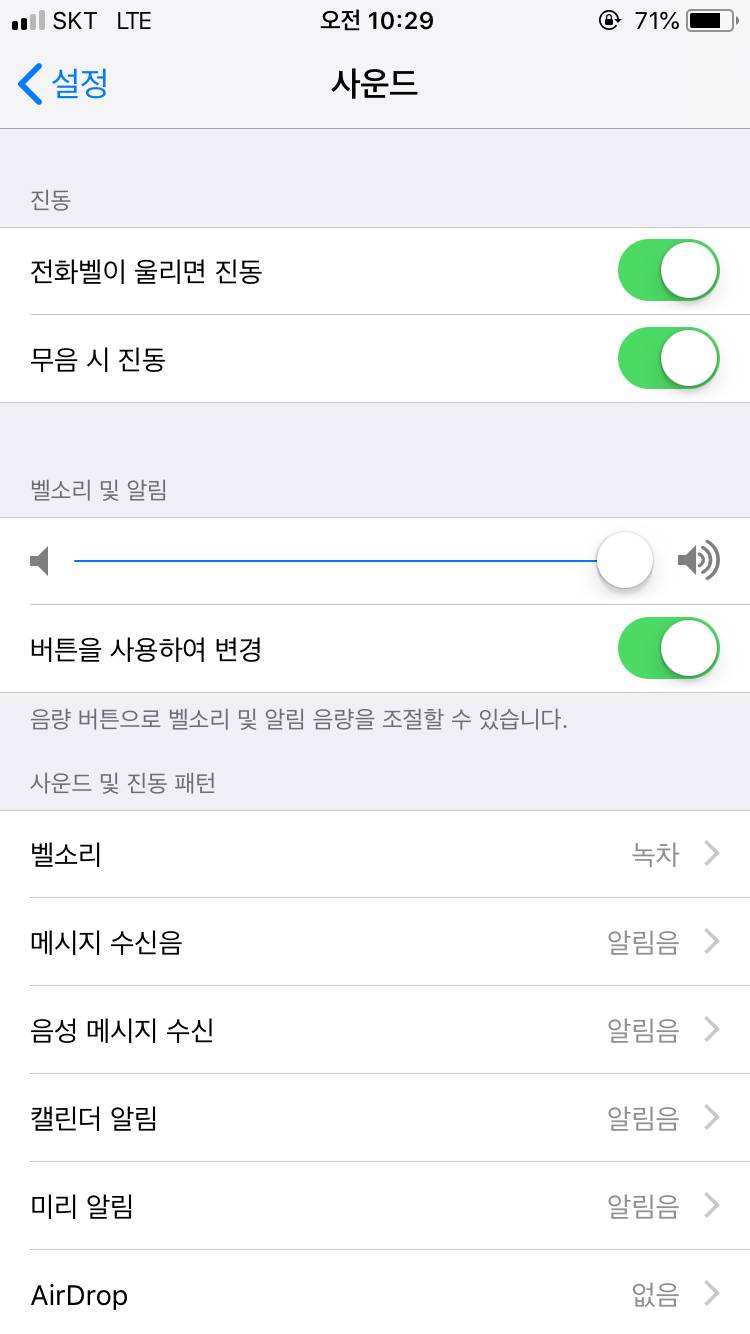
Task: Open 벨소리 showing 녹차
Action: pyautogui.click(x=375, y=853)
